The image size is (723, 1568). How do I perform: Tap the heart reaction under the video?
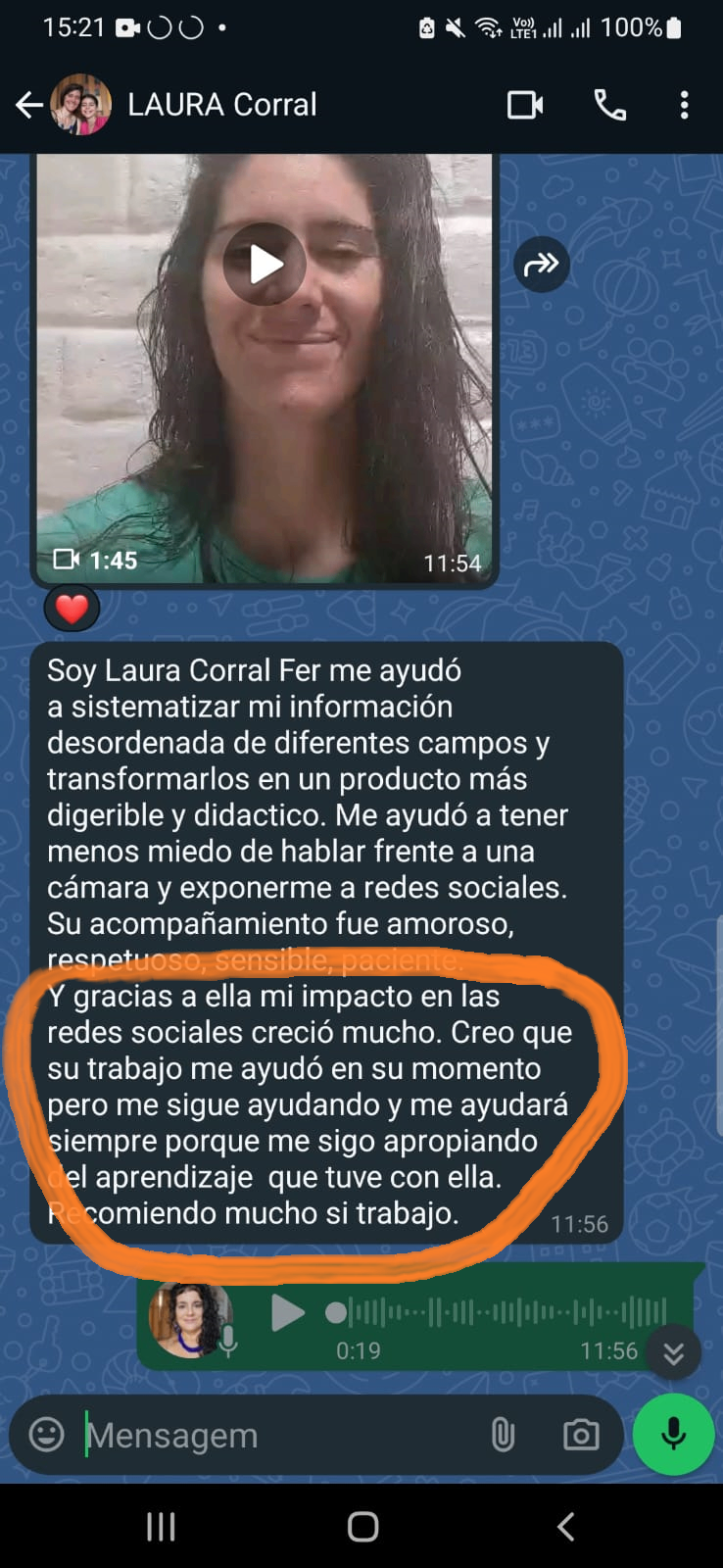(72, 610)
